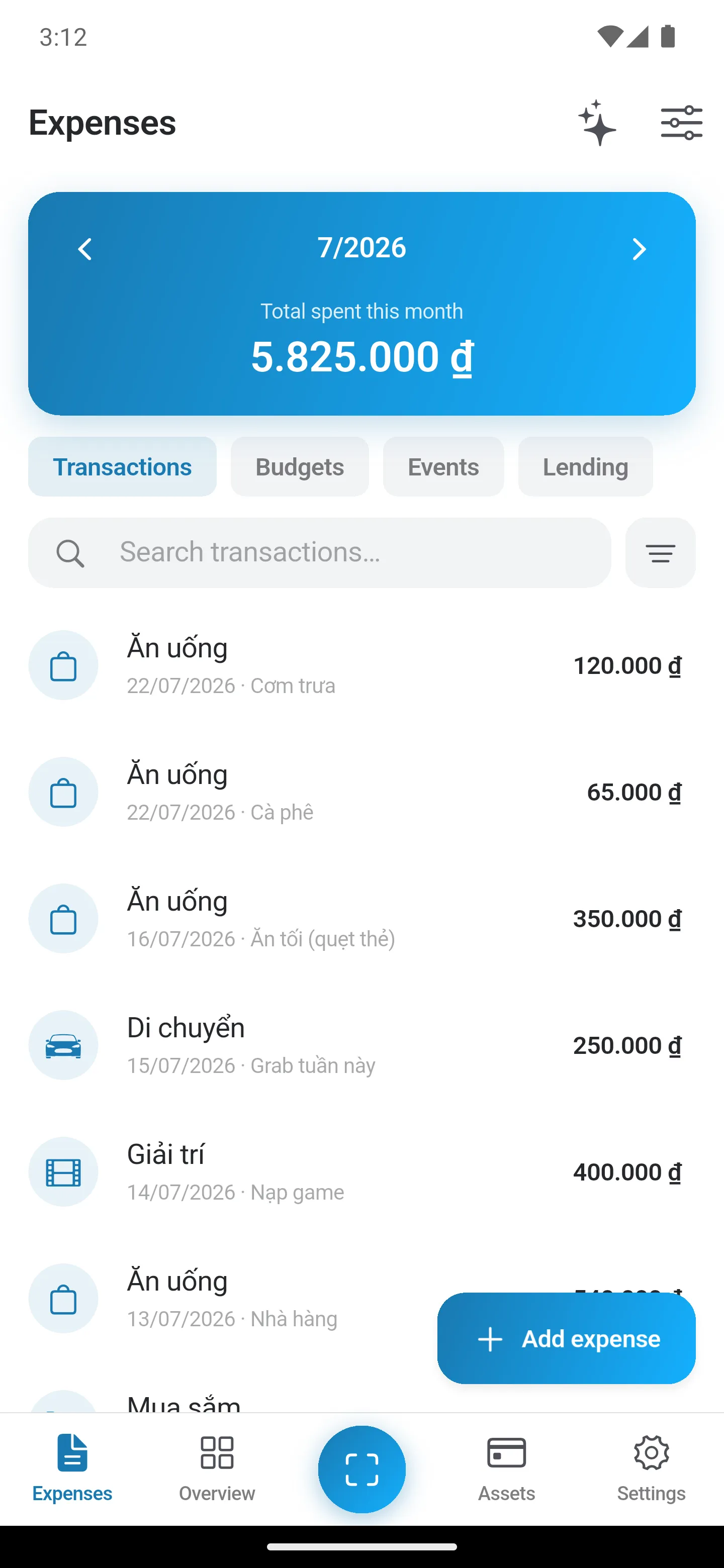Viewport: 724px width, 1568px height.
Task: Go to the next month
Action: click(639, 248)
